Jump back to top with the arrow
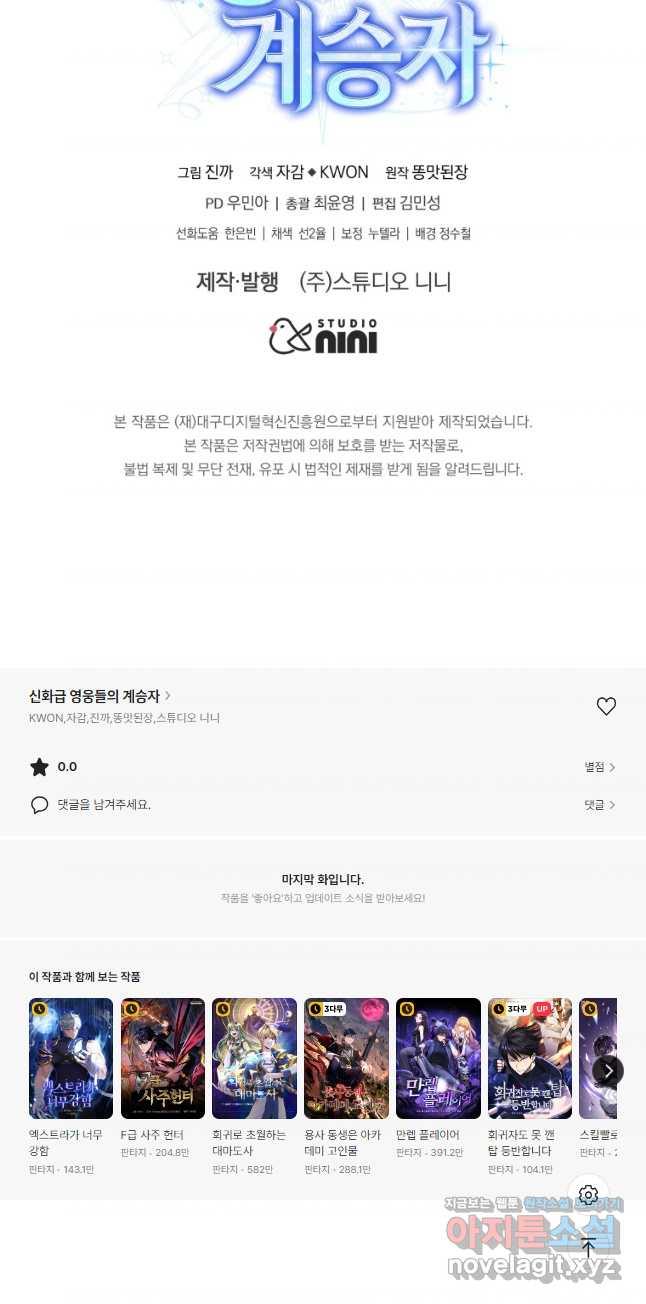 click(588, 1248)
